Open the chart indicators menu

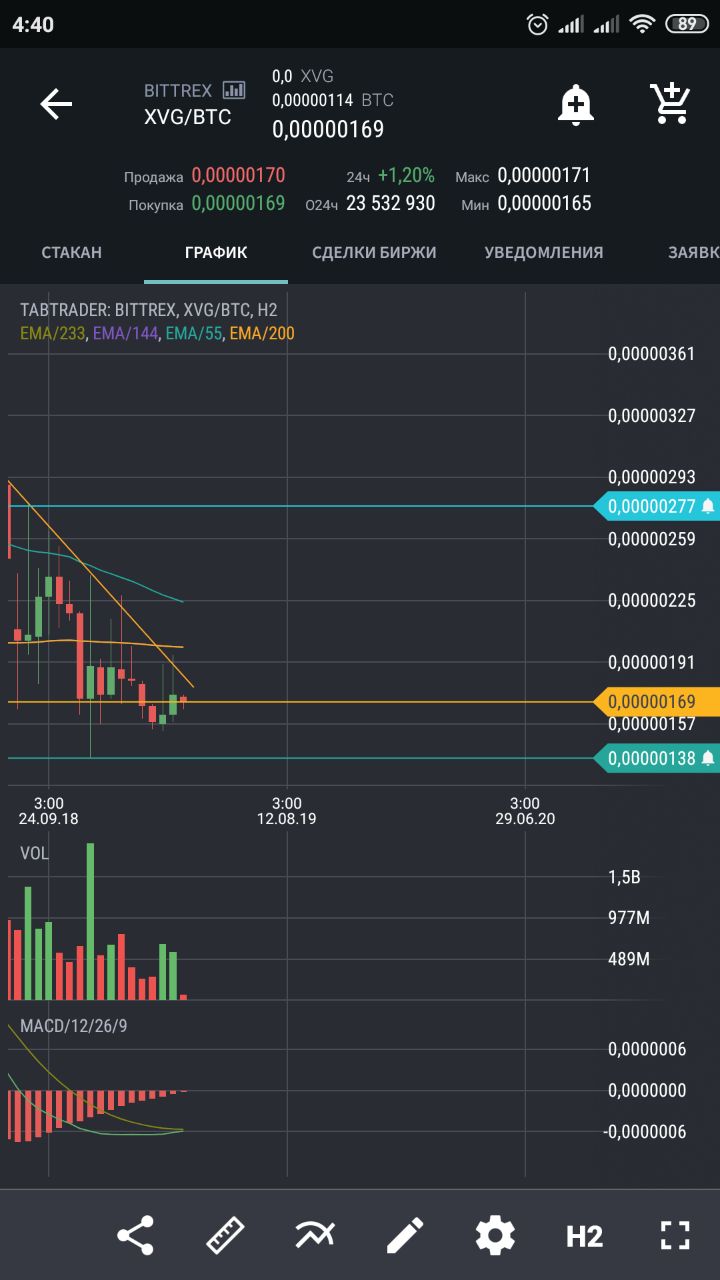(x=315, y=1236)
